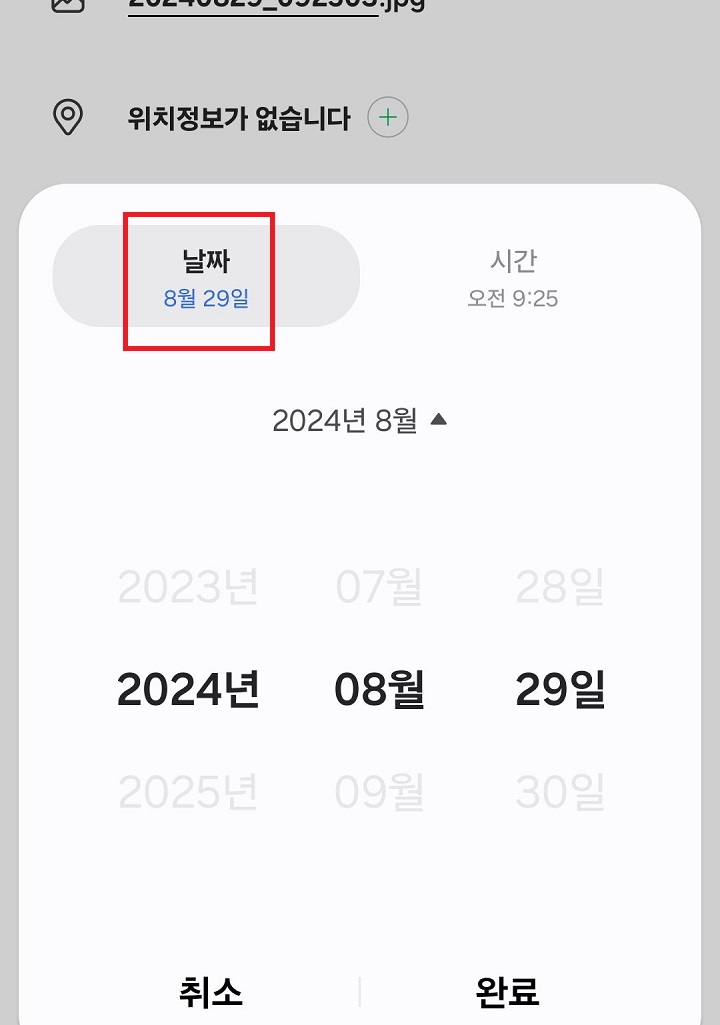Click the location pin icon
720x1025 pixels.
point(68,117)
